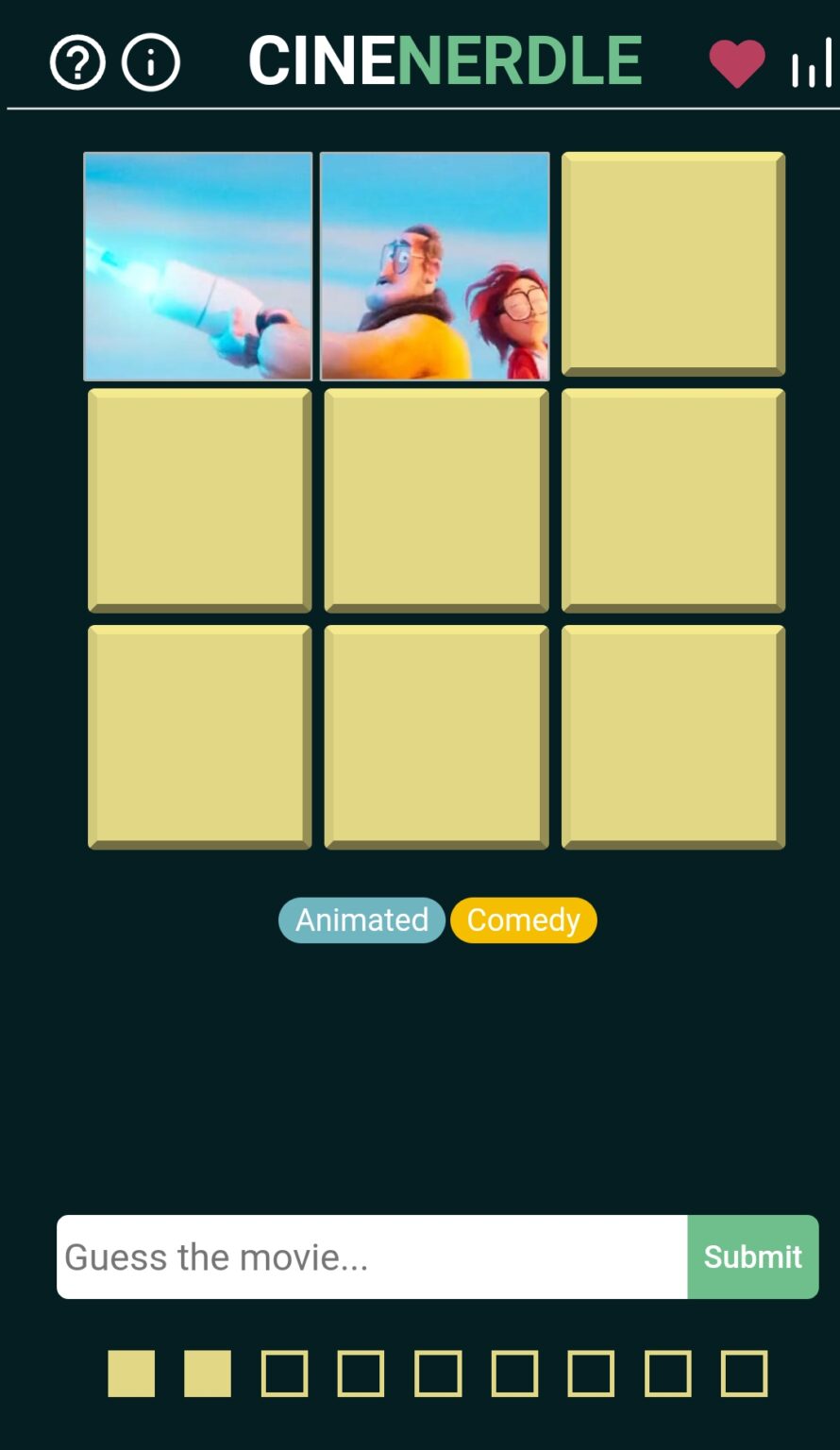Image resolution: width=840 pixels, height=1450 pixels.
Task: Reveal the middle-right hidden tile
Action: coord(673,500)
